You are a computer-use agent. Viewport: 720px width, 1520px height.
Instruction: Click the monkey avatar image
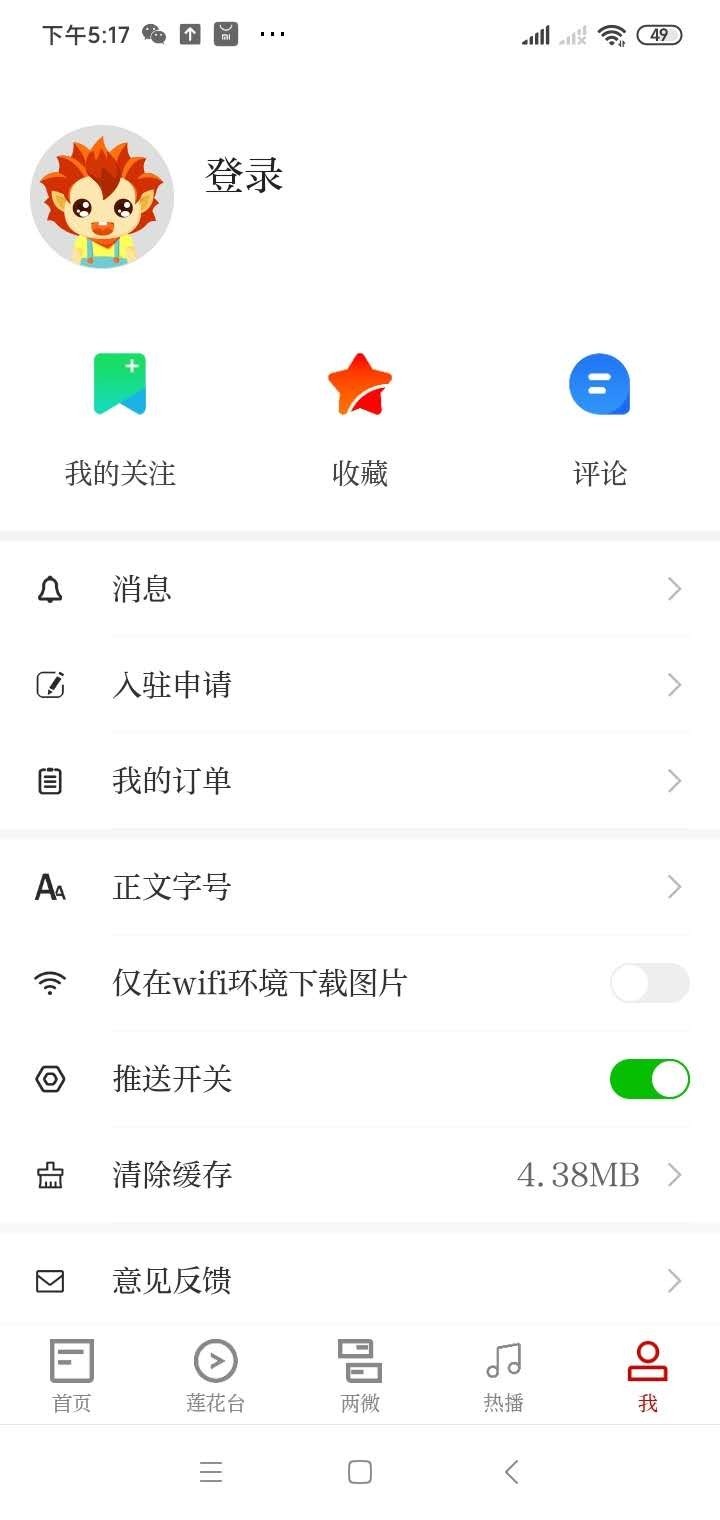point(102,197)
